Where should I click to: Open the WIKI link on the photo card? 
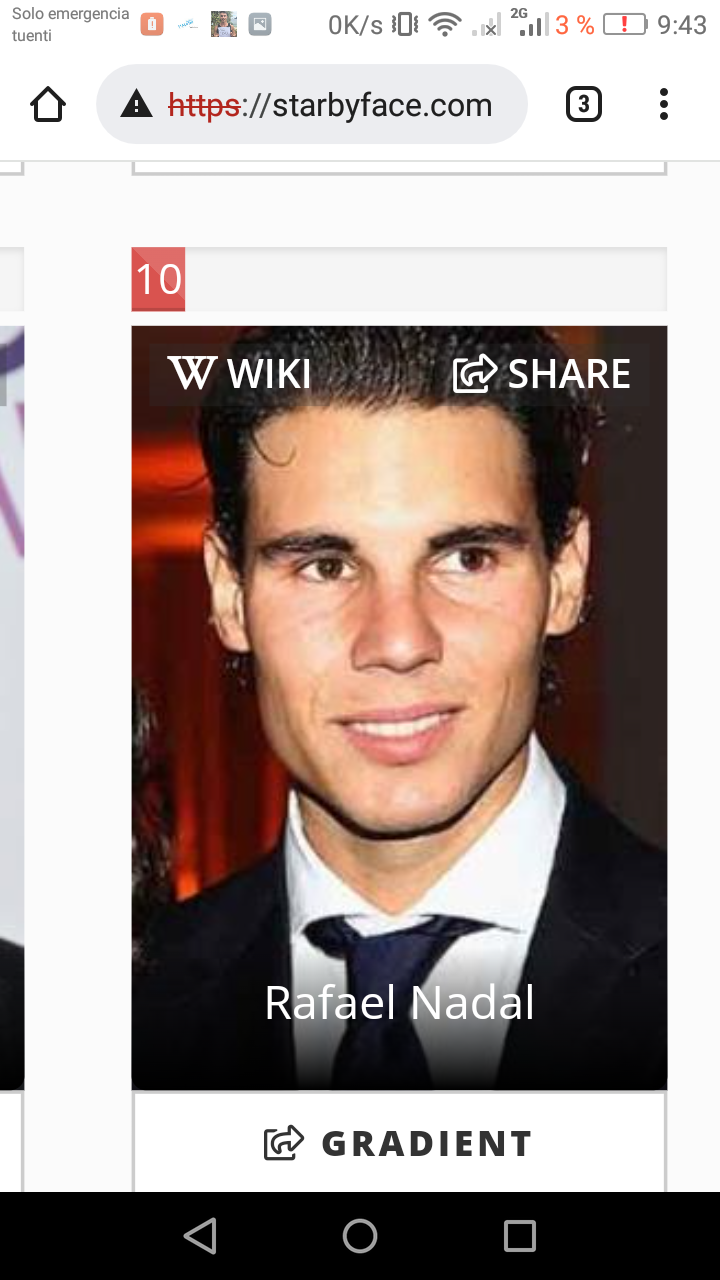point(240,374)
